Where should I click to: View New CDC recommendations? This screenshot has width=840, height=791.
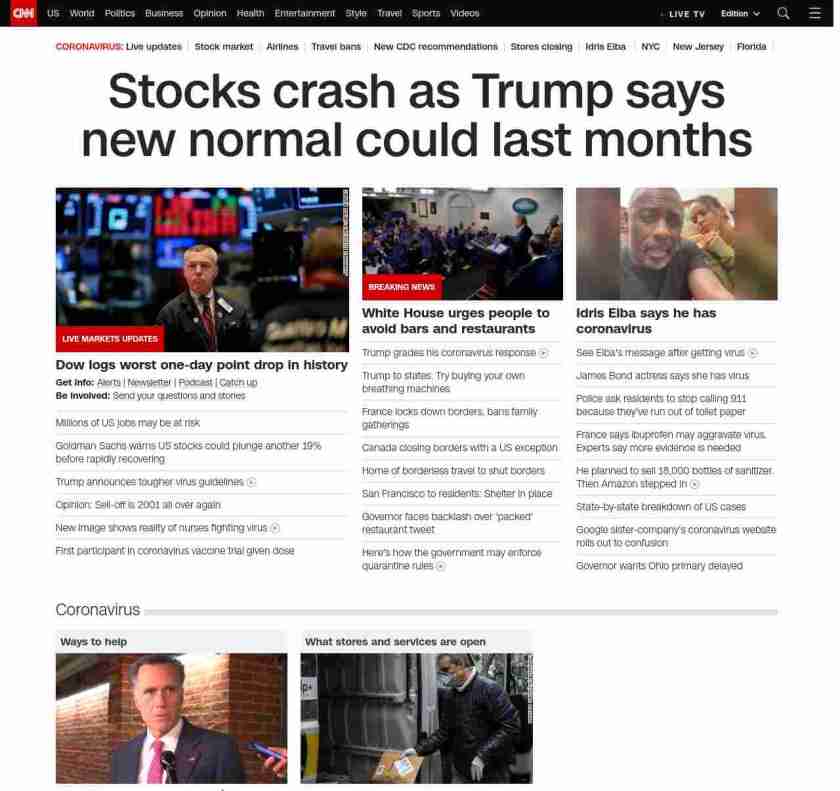[x=435, y=47]
